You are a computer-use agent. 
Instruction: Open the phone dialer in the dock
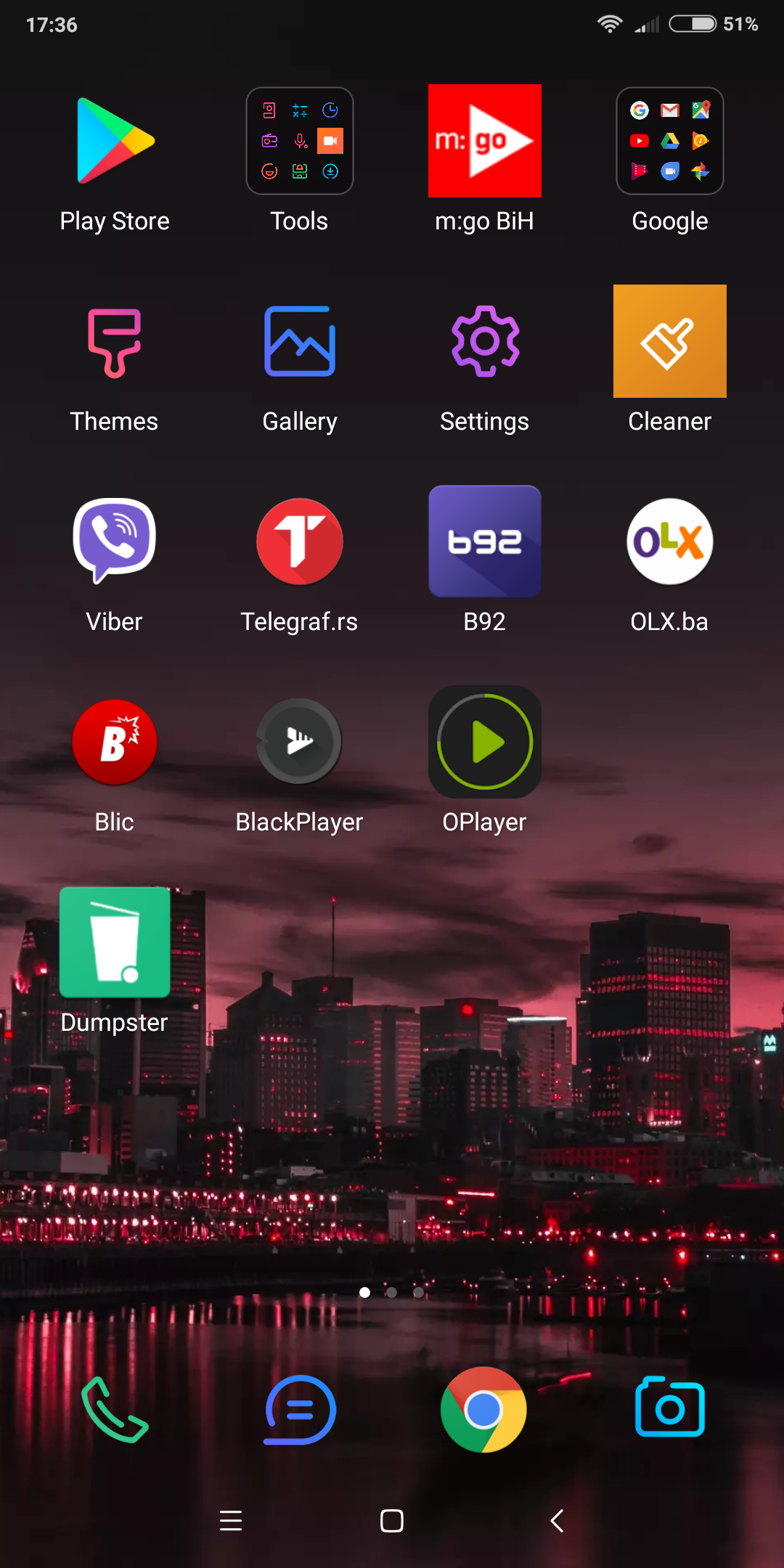tap(115, 1410)
